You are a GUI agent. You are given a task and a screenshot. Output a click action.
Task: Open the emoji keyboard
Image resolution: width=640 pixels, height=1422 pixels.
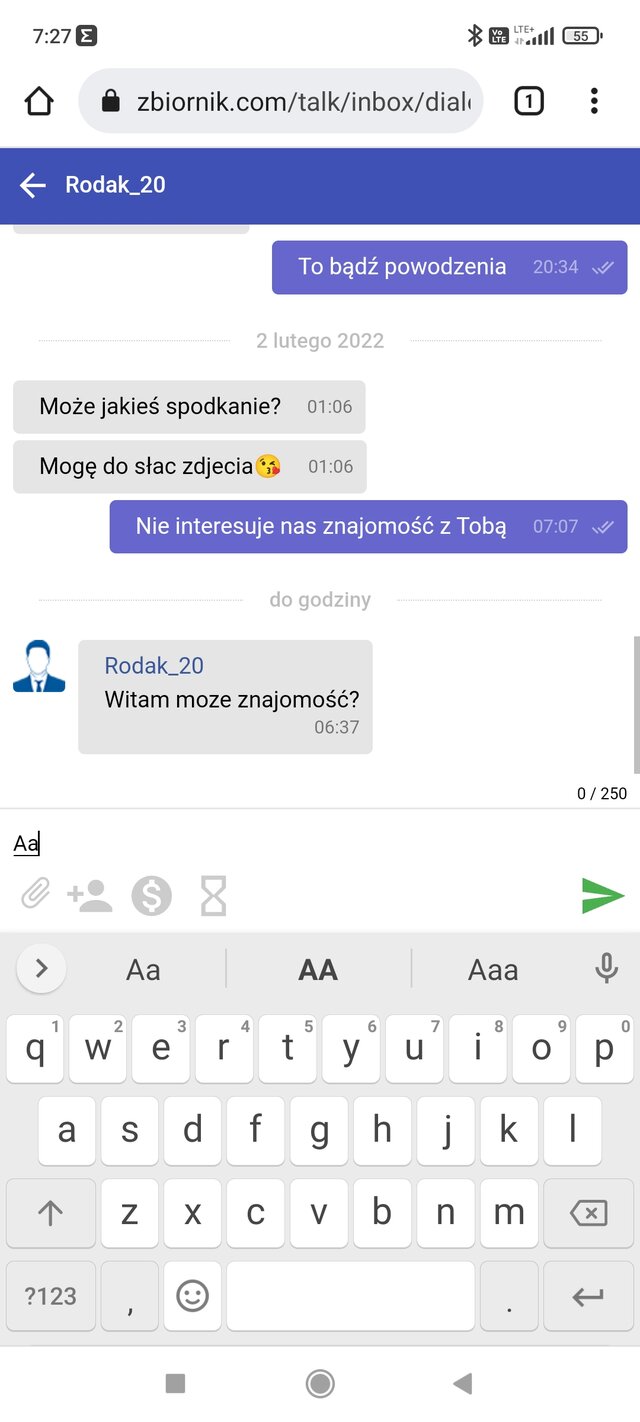pyautogui.click(x=192, y=1297)
